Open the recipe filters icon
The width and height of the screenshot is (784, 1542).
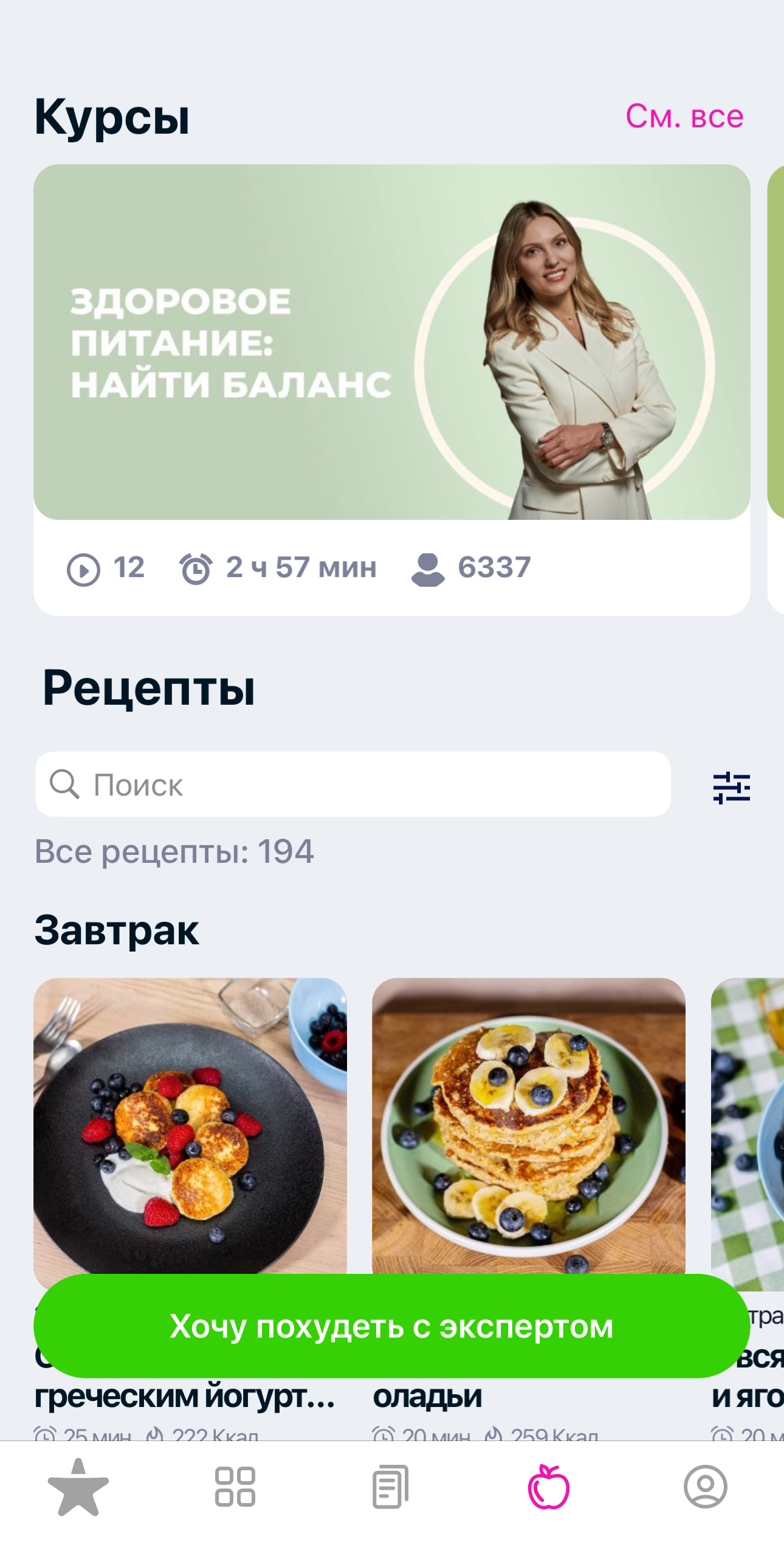(x=731, y=787)
